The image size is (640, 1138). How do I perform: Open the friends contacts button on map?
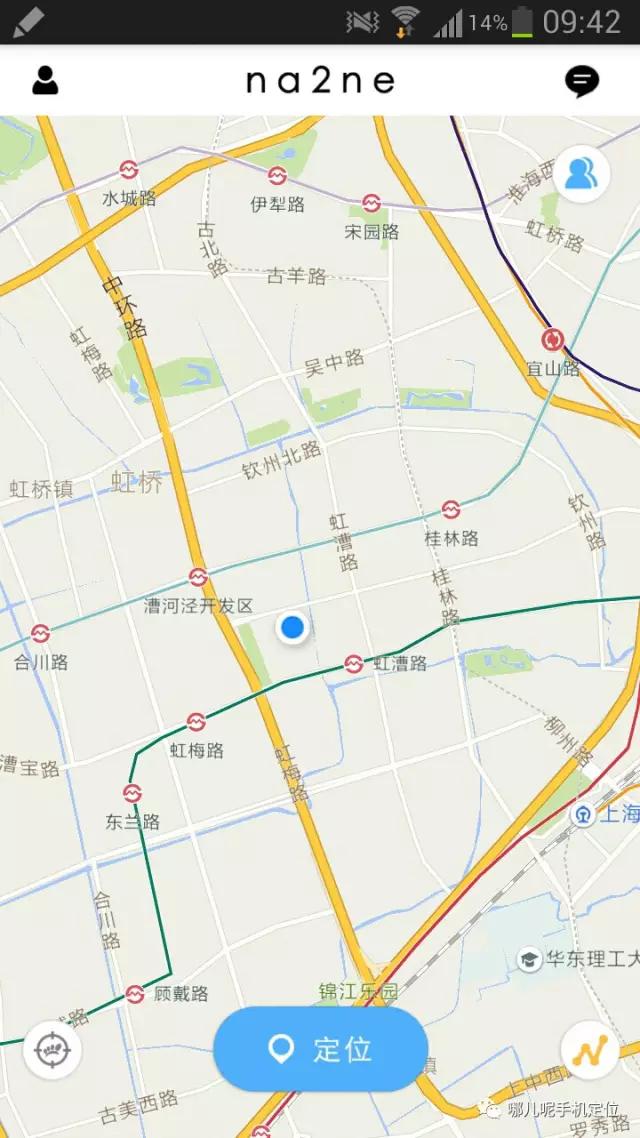(x=581, y=174)
